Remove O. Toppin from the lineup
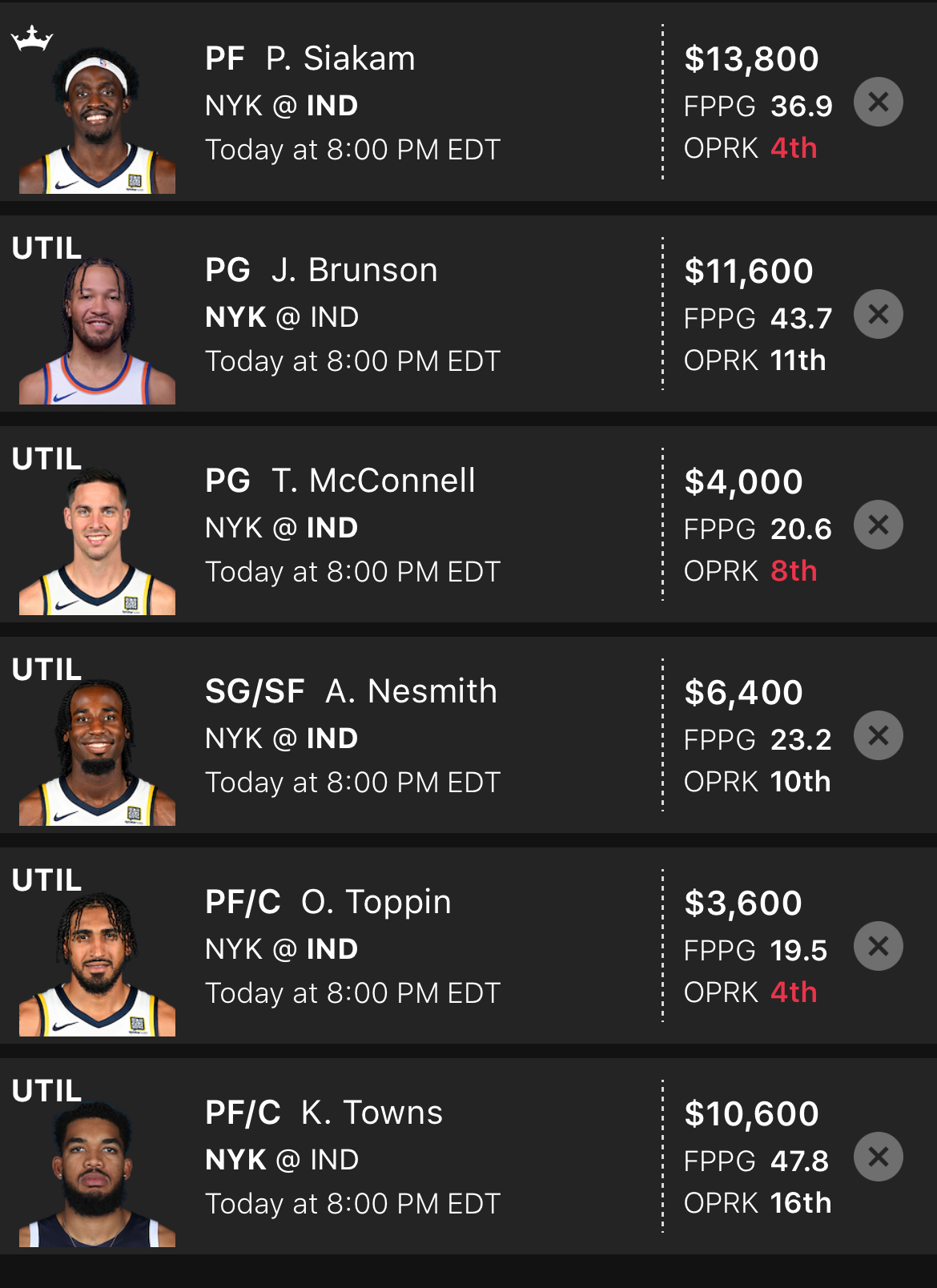Screen dimensions: 937x1288 878,946
